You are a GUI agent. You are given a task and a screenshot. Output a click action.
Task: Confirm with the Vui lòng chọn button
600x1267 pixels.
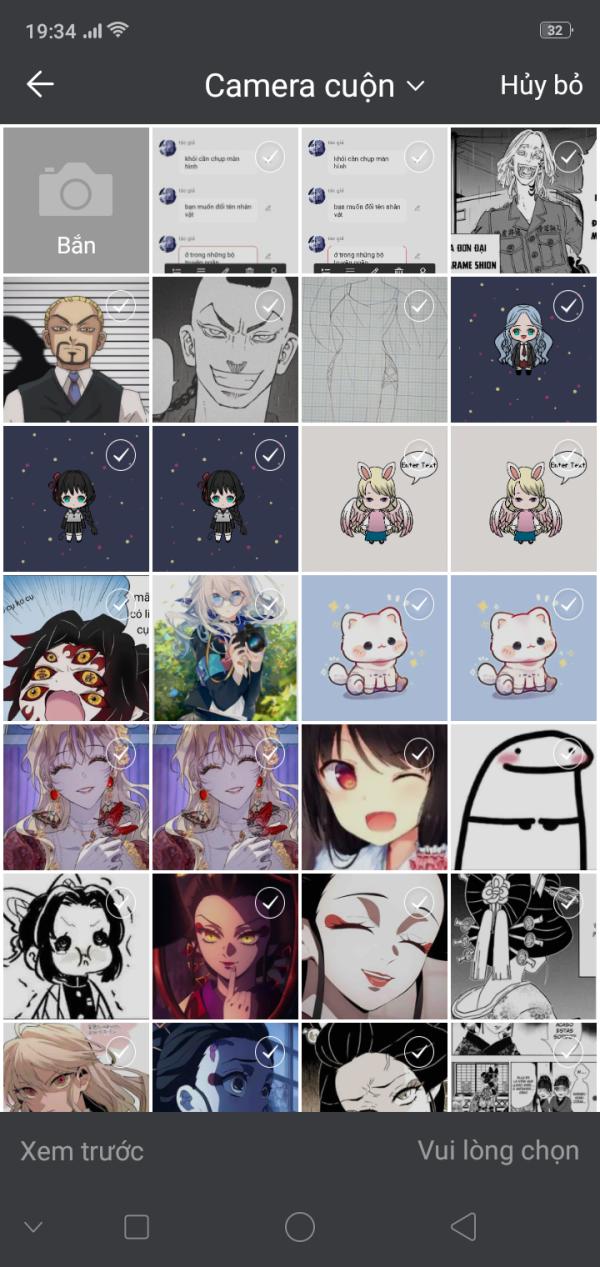click(498, 1151)
